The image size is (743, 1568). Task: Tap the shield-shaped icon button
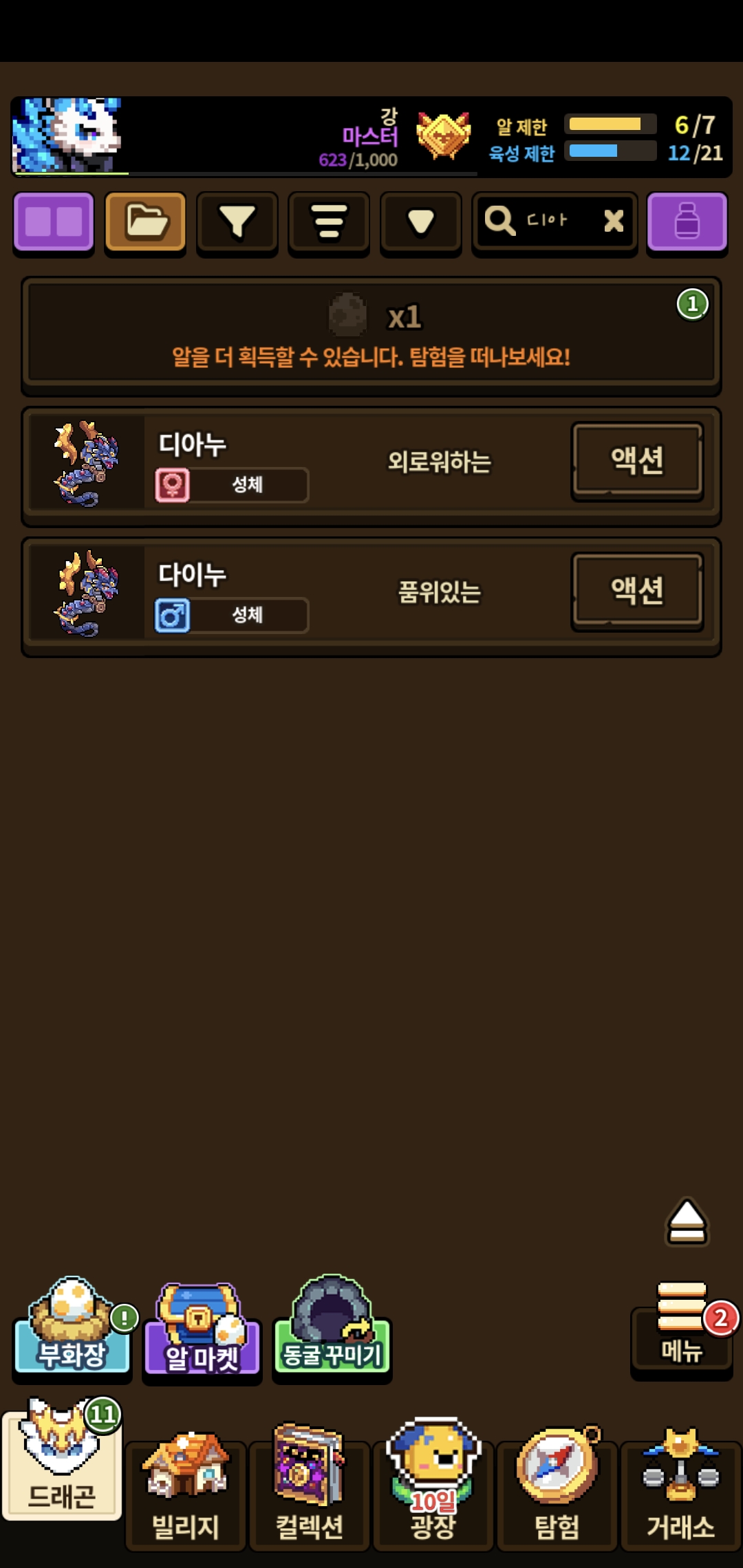[421, 223]
